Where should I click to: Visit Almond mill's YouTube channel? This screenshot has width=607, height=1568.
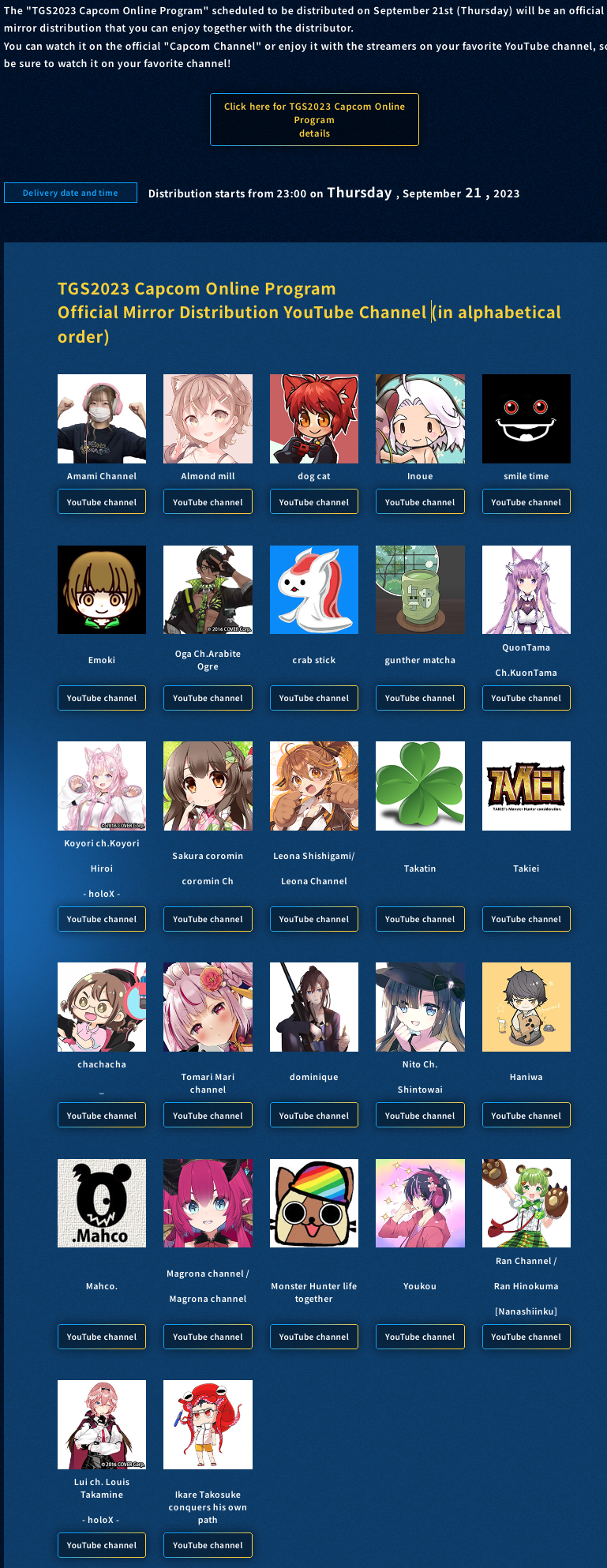208,502
